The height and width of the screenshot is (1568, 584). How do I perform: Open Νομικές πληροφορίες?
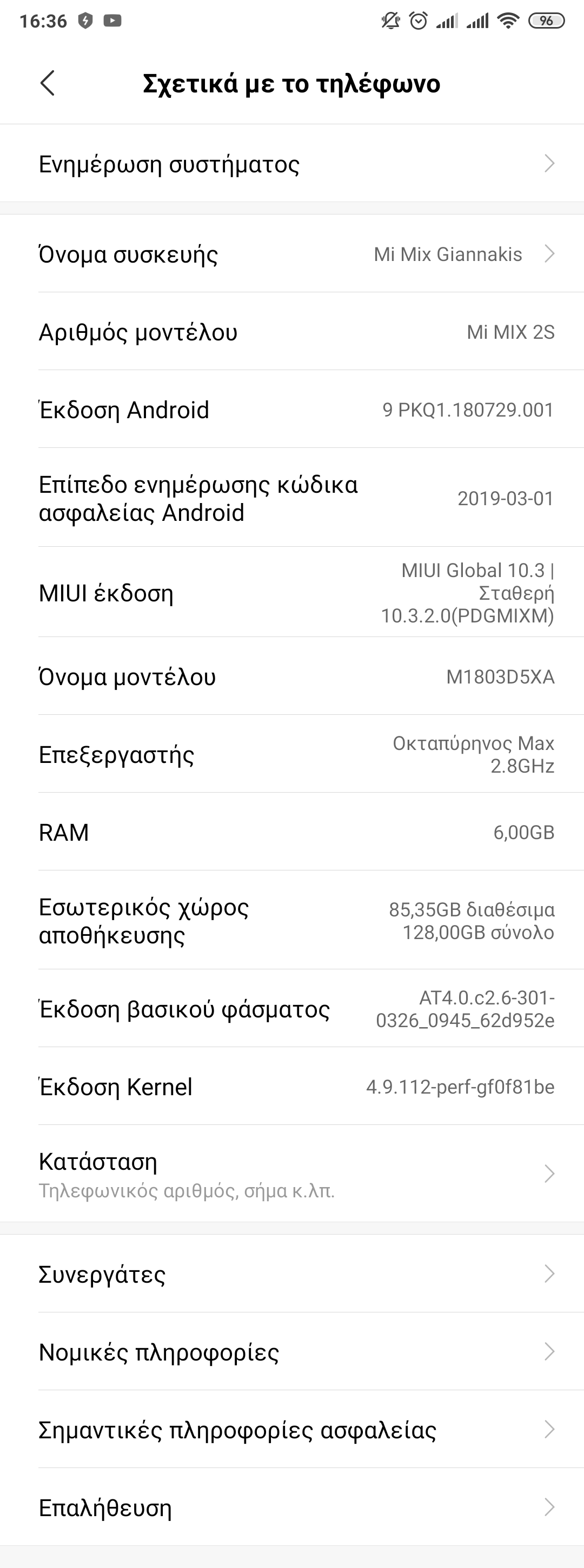click(x=293, y=1352)
